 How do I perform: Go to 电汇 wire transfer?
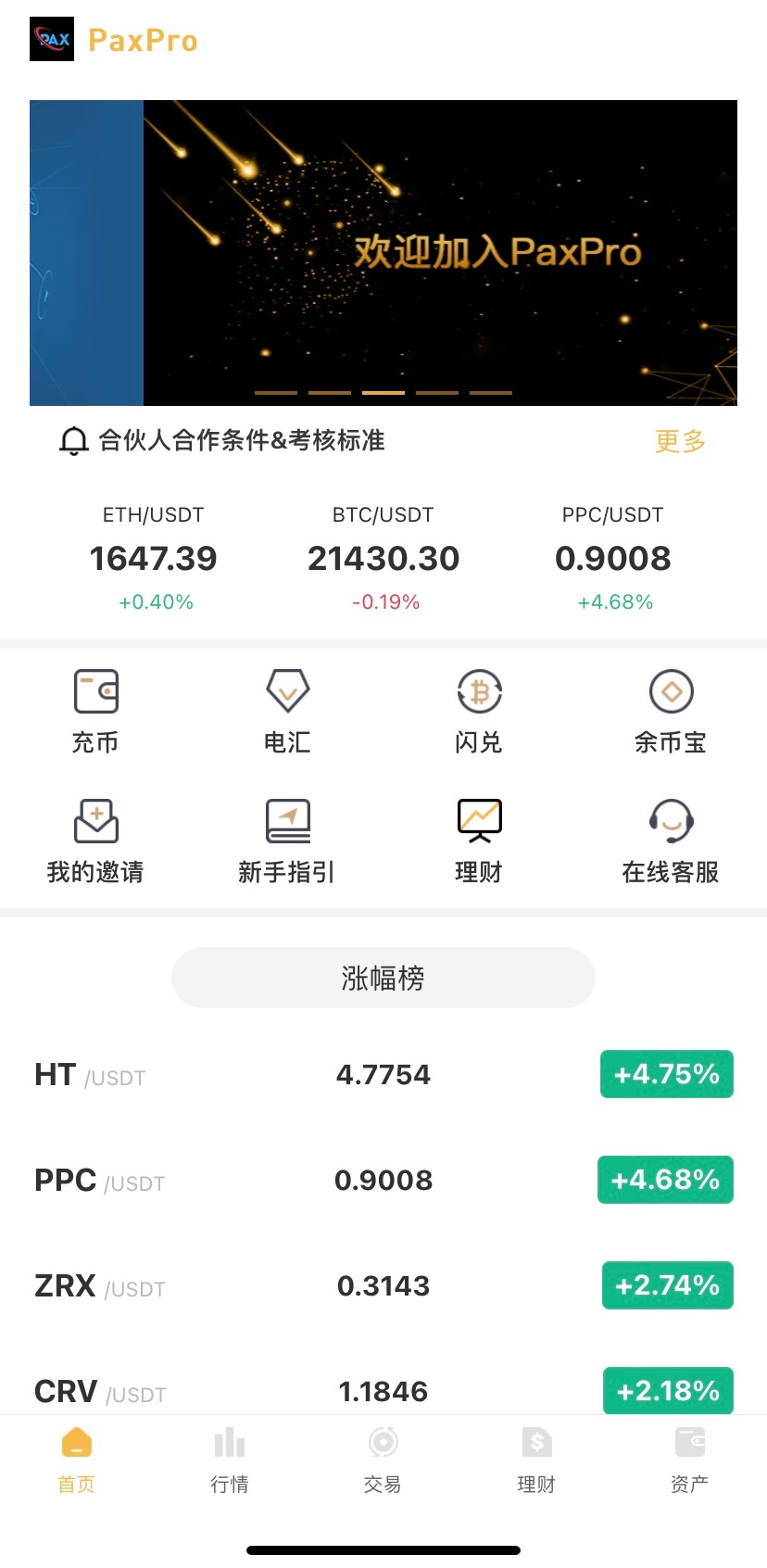(x=287, y=710)
